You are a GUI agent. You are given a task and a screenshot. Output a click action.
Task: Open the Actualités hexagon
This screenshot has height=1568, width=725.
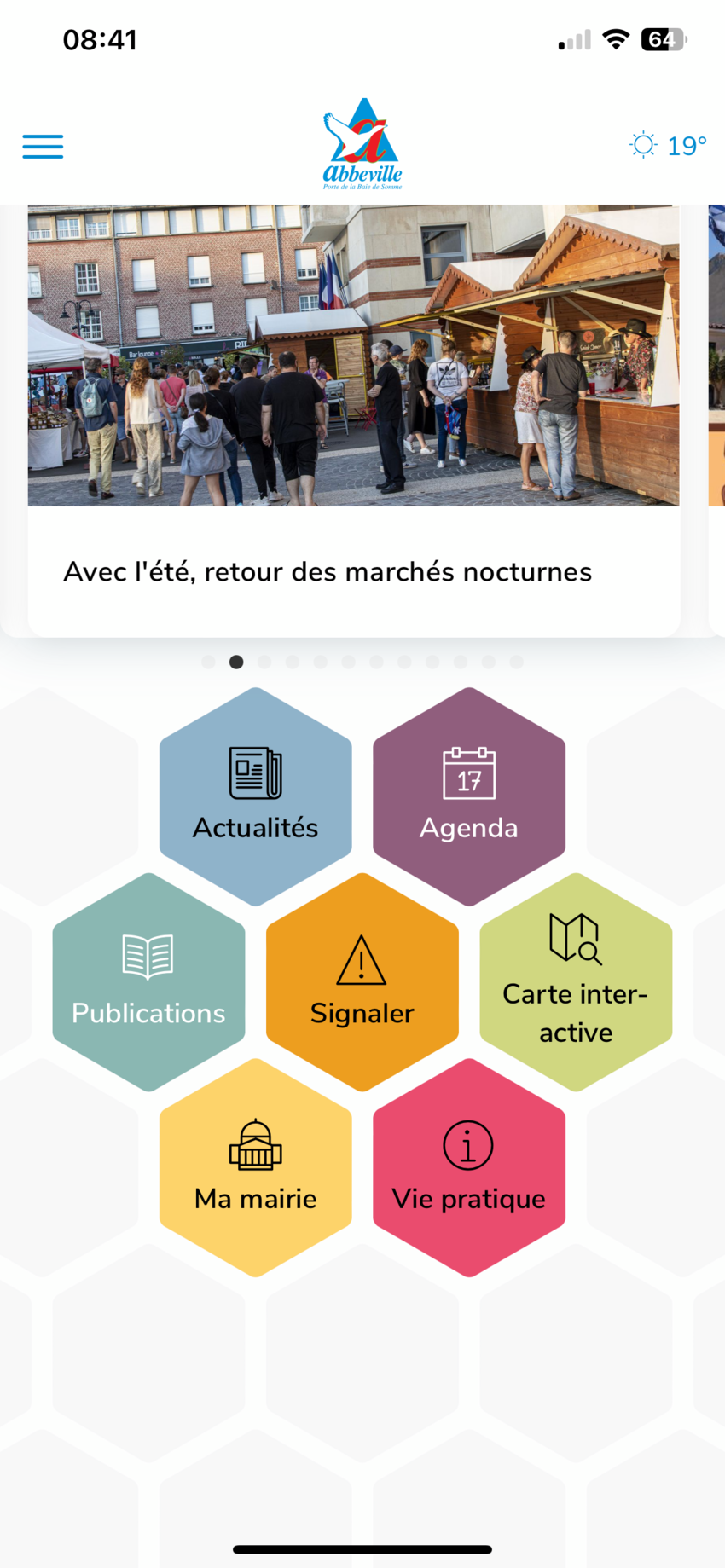255,796
